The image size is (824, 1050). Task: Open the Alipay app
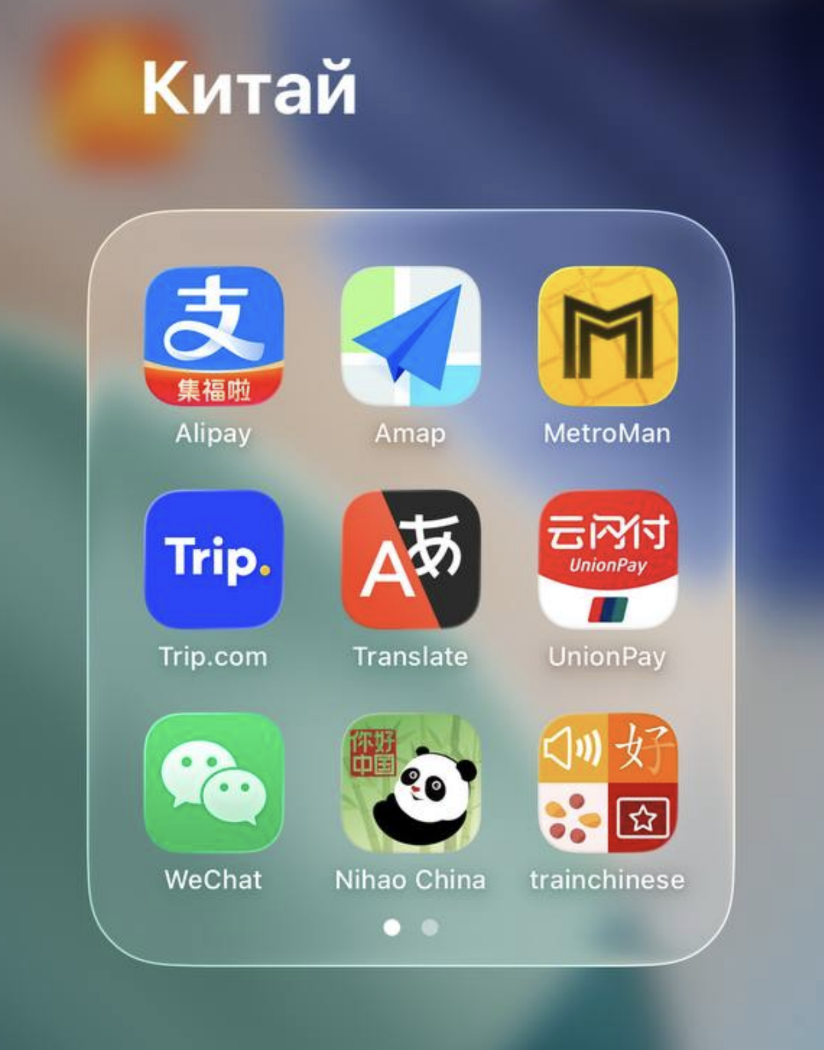pyautogui.click(x=214, y=335)
